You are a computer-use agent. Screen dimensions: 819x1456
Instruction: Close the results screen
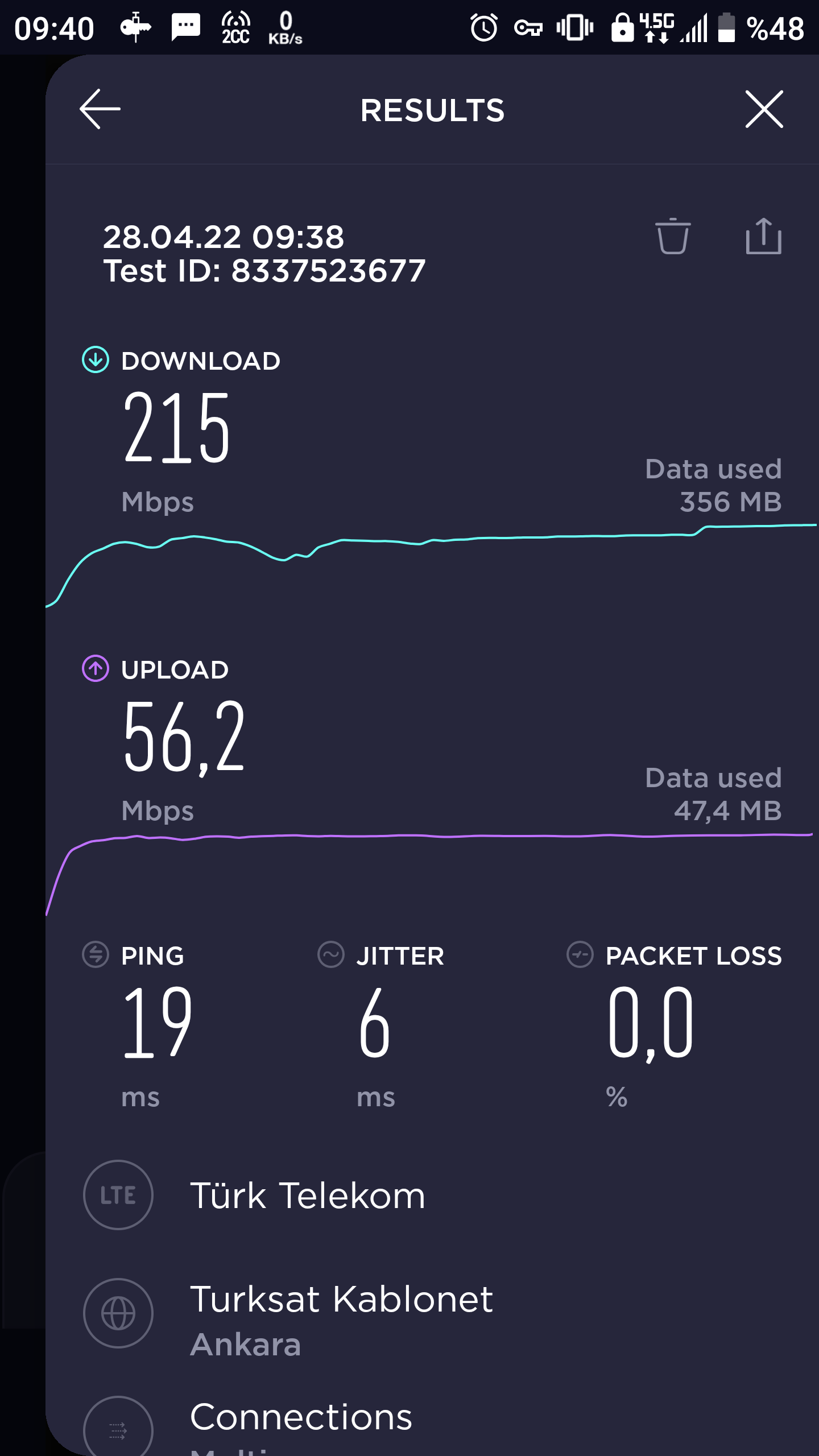coord(764,109)
